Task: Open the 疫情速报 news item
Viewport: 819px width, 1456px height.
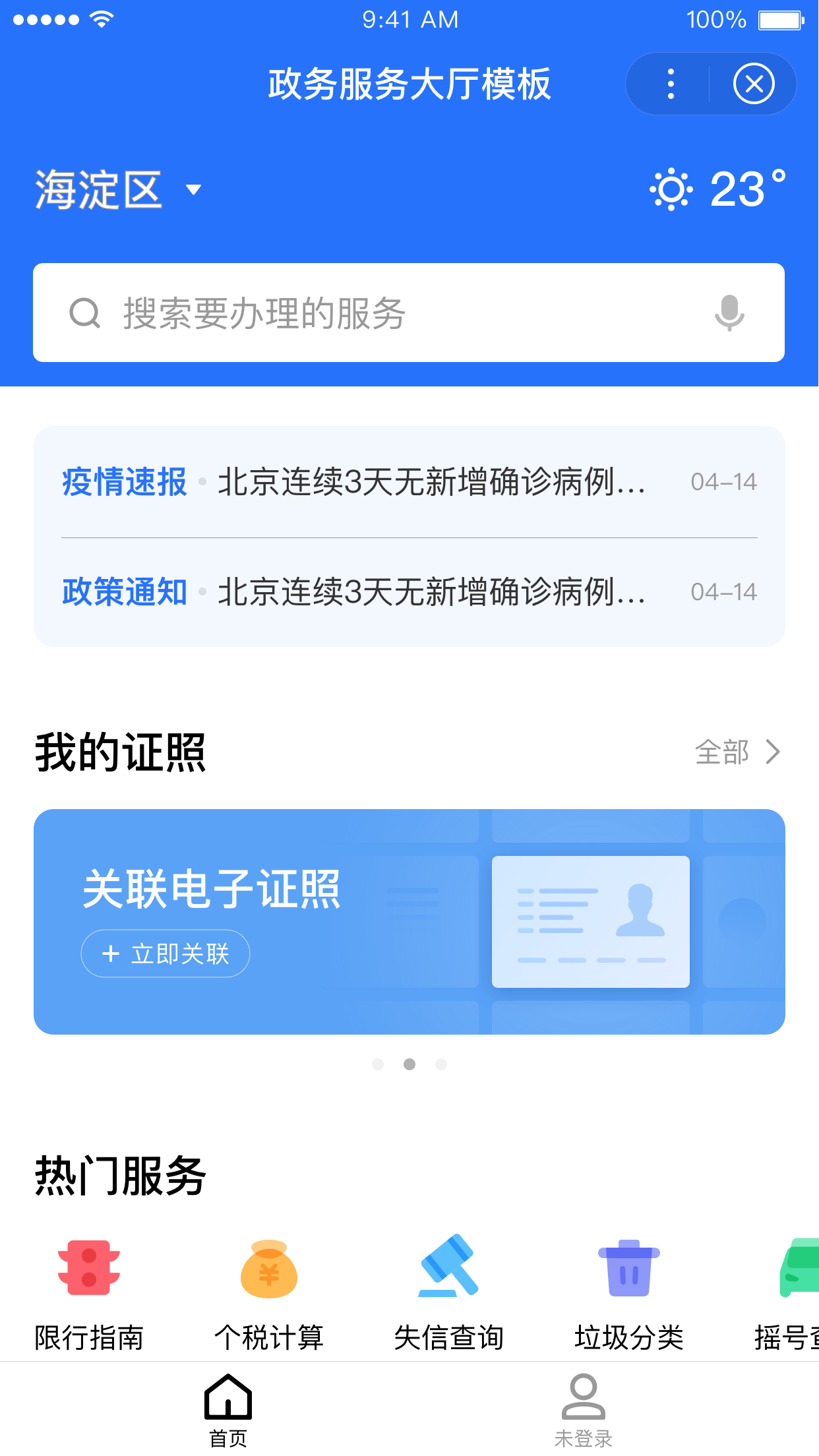Action: coord(409,482)
